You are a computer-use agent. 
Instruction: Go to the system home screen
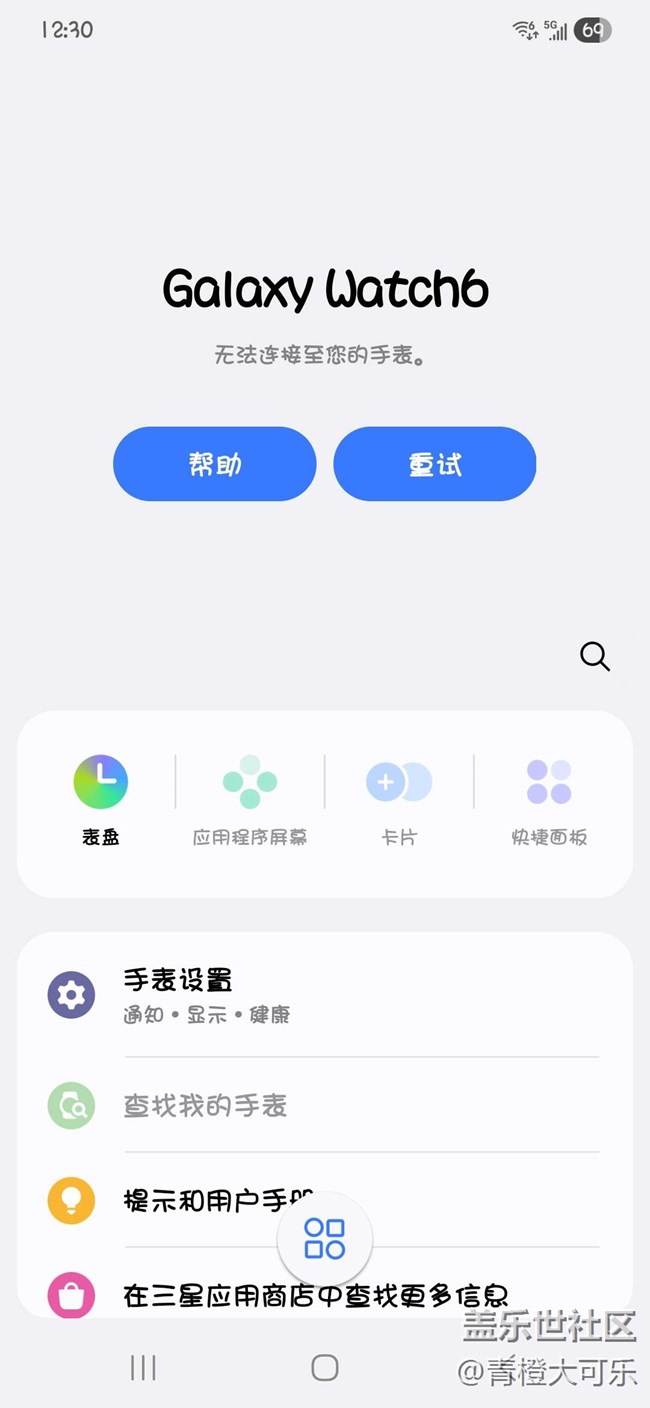(325, 1368)
